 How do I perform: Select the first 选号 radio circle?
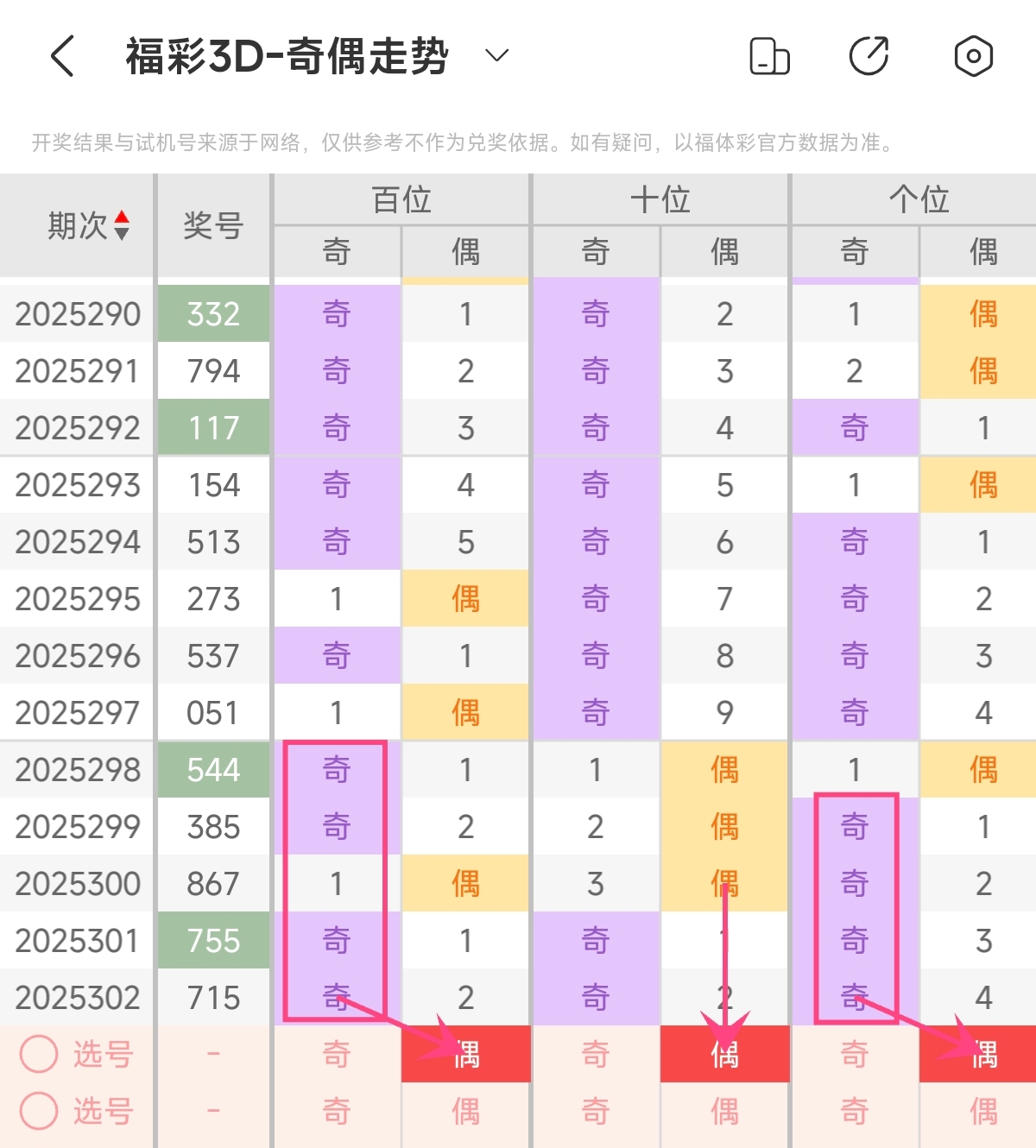coord(39,1054)
